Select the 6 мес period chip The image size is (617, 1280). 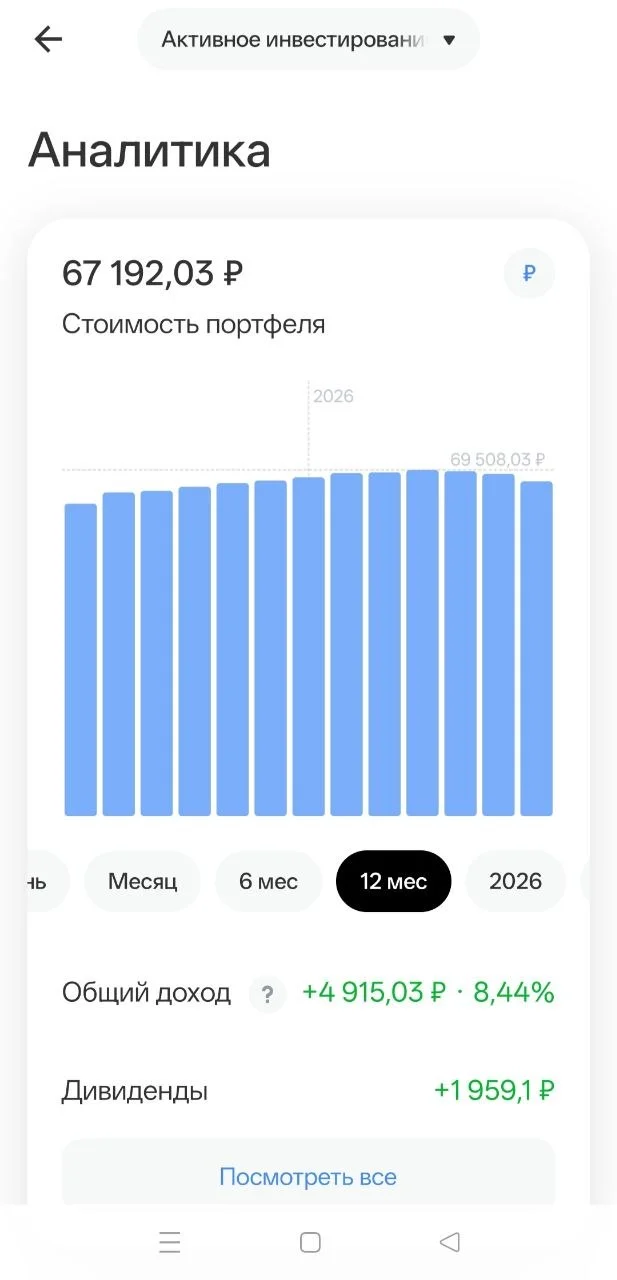point(268,881)
